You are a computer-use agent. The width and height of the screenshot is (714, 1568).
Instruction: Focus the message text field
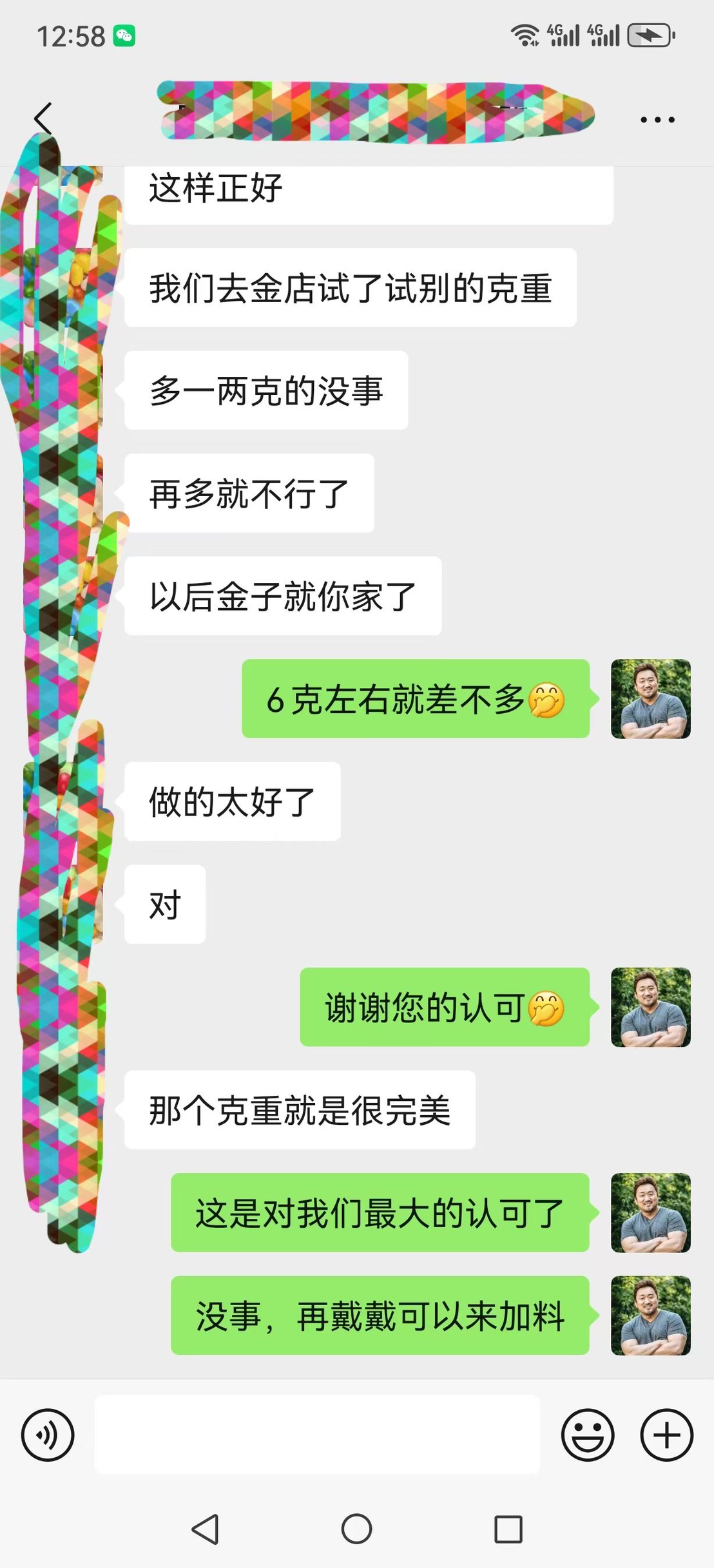317,1434
